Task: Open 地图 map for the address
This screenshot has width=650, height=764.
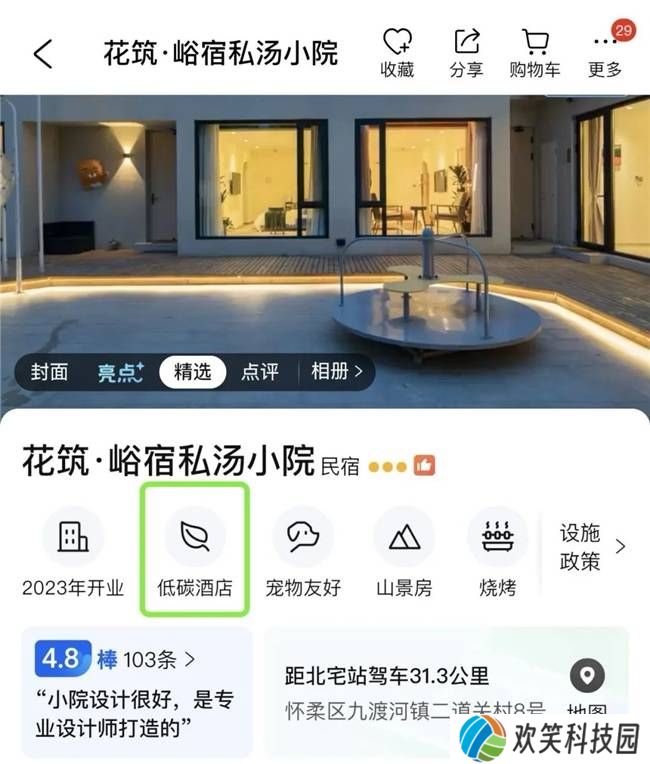Action: [586, 685]
